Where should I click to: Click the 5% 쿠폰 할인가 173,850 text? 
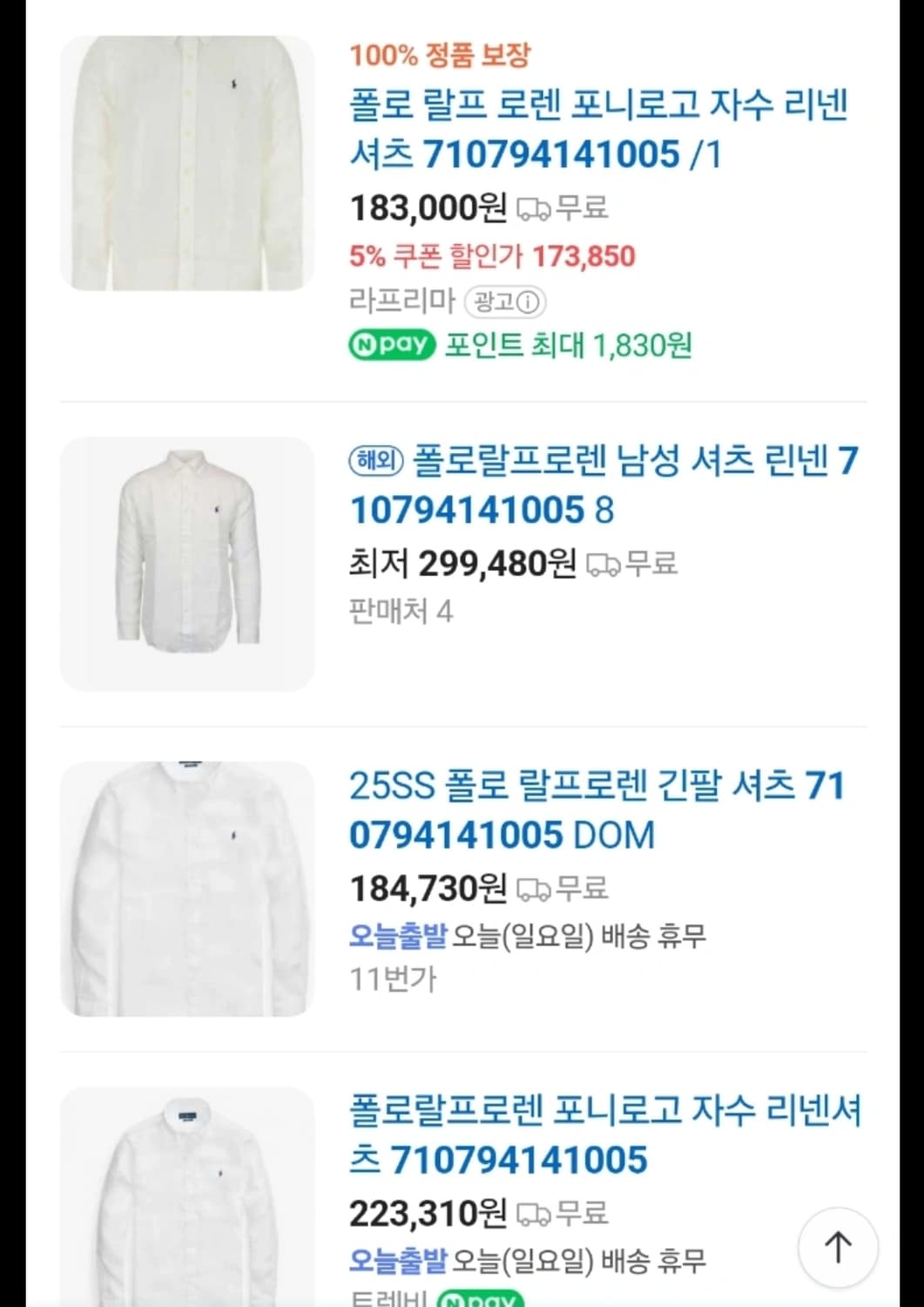pyautogui.click(x=490, y=257)
